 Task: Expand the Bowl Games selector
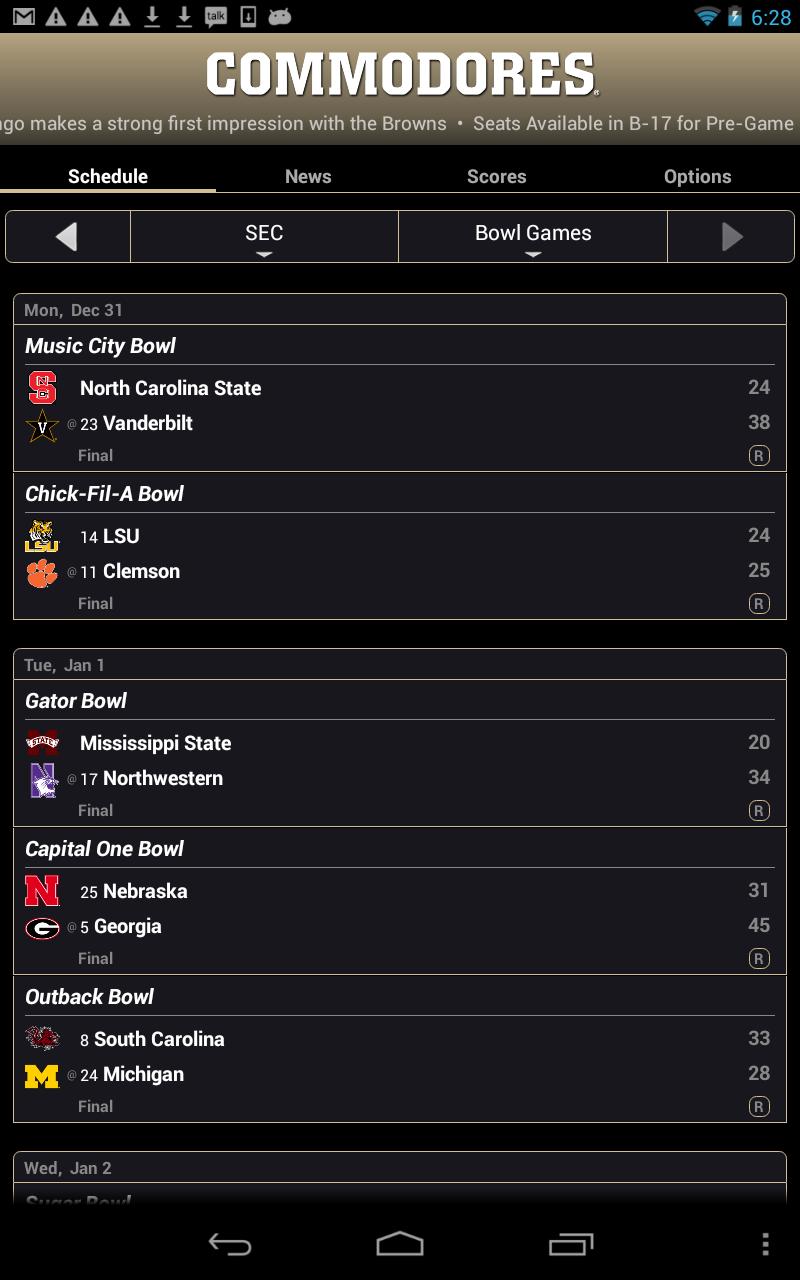click(532, 236)
